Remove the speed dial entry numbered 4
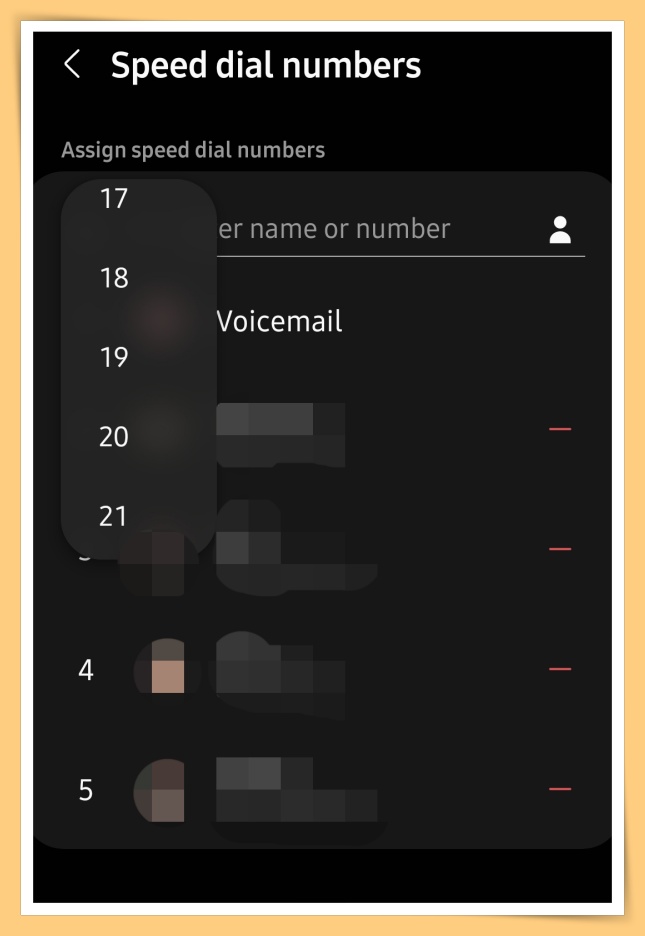The image size is (645, 936). [560, 669]
